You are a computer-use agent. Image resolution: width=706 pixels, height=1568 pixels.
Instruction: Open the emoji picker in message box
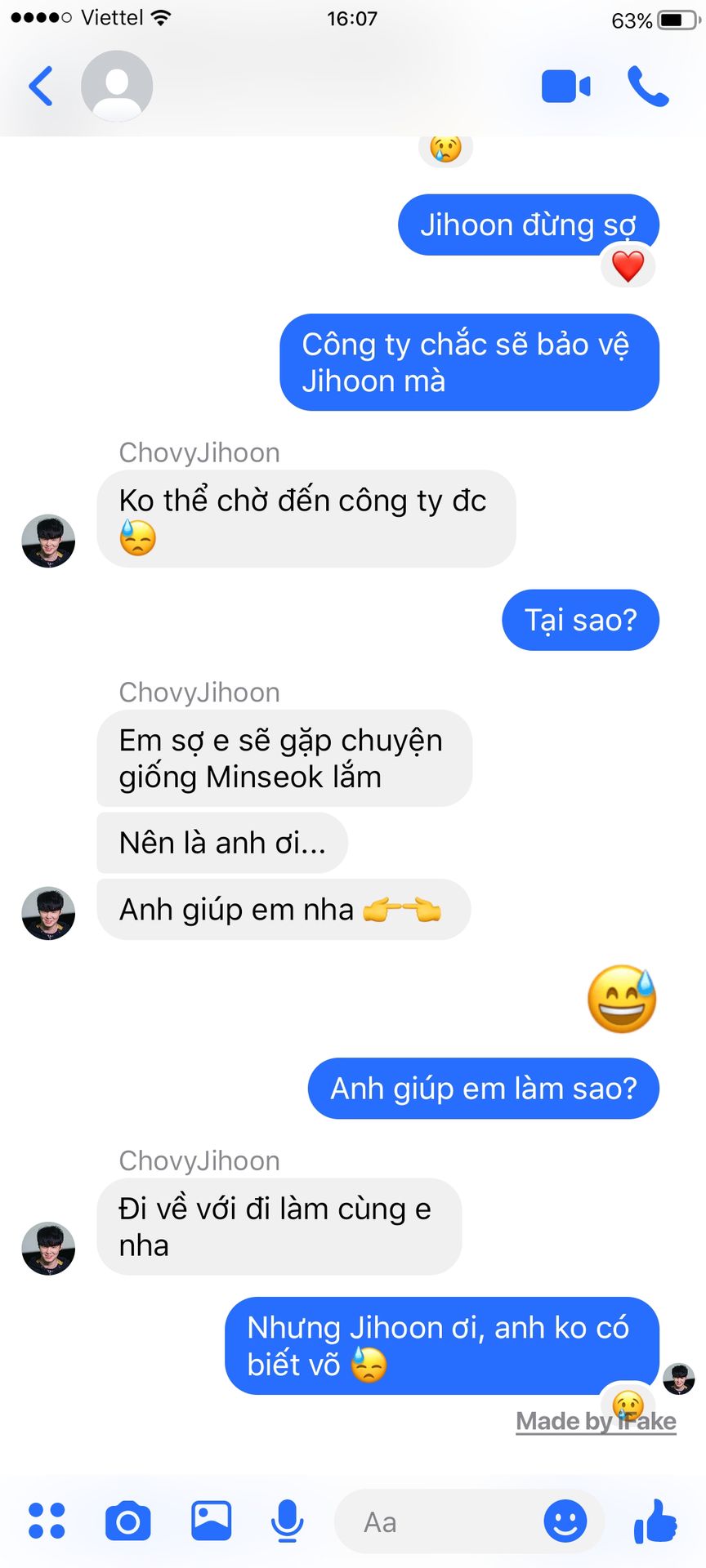pyautogui.click(x=565, y=1521)
